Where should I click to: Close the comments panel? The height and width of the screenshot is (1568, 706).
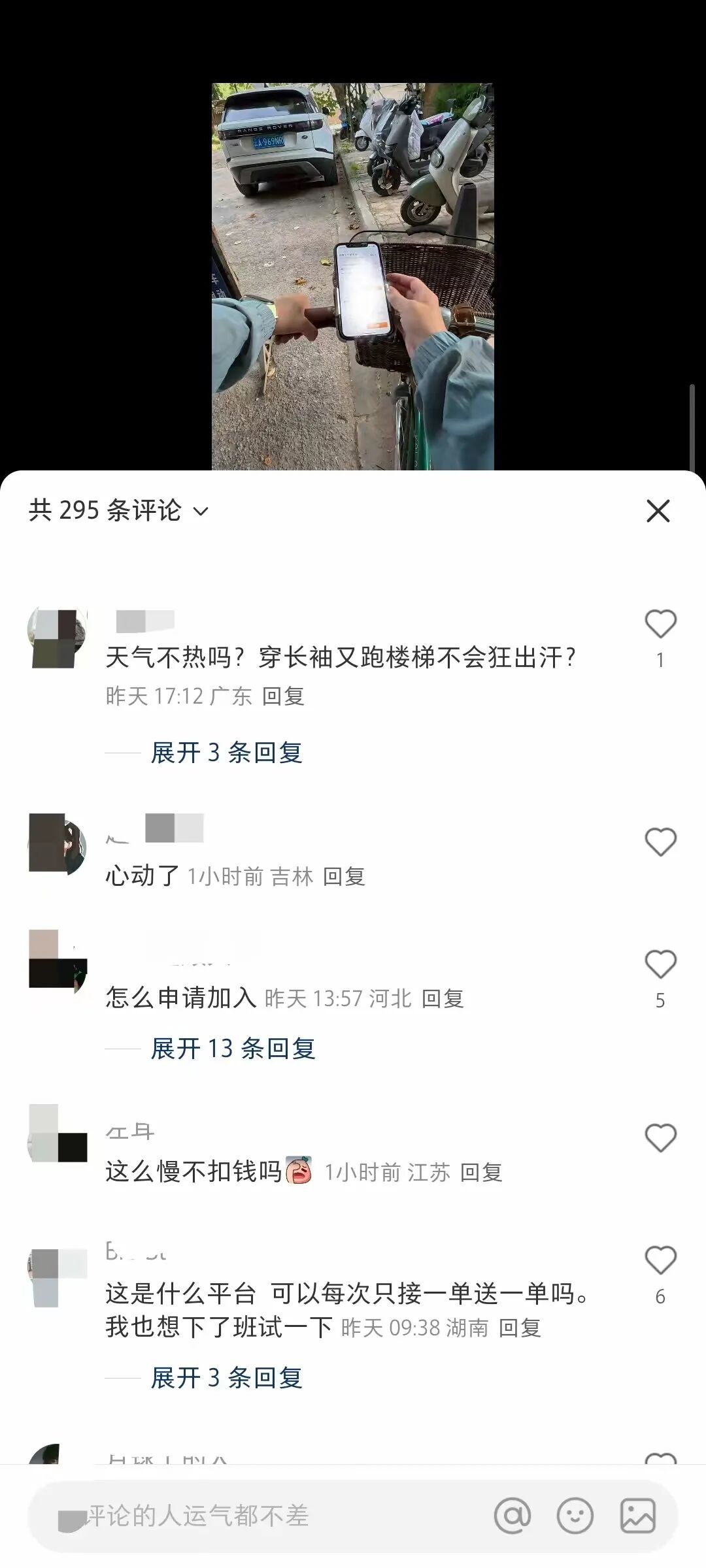pyautogui.click(x=658, y=511)
